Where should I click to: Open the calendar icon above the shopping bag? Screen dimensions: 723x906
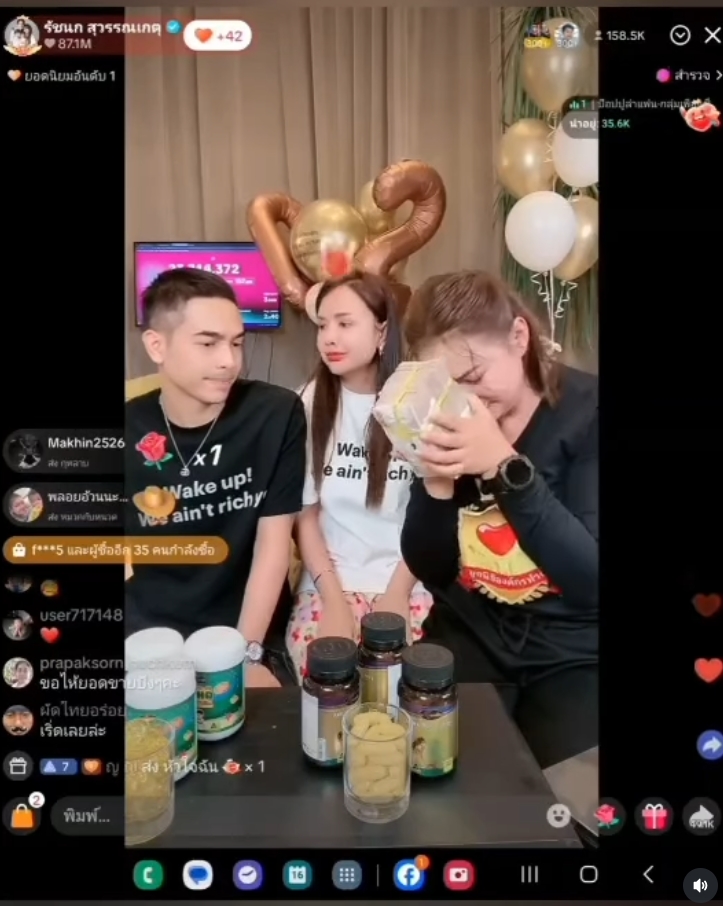(x=17, y=766)
